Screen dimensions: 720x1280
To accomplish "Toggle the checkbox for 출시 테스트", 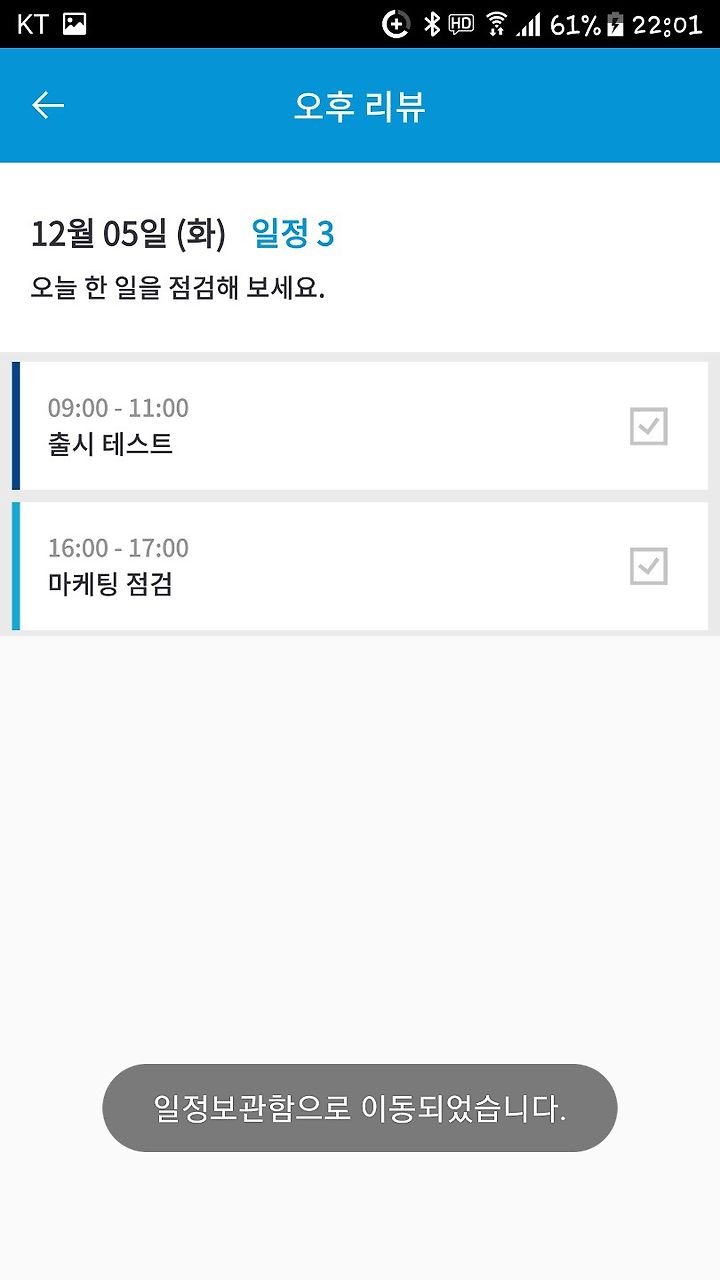I will pyautogui.click(x=649, y=426).
